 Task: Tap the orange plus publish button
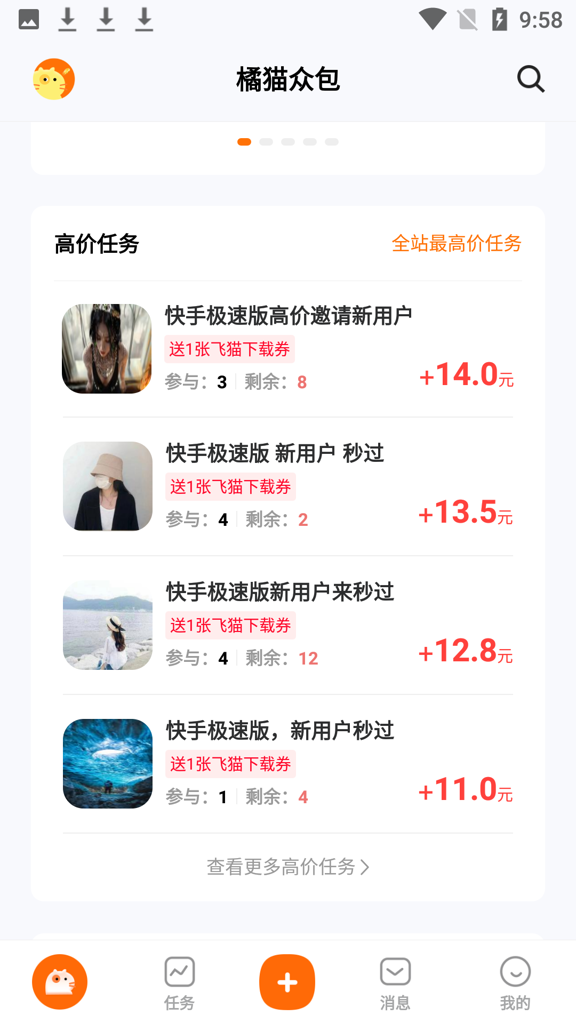287,982
